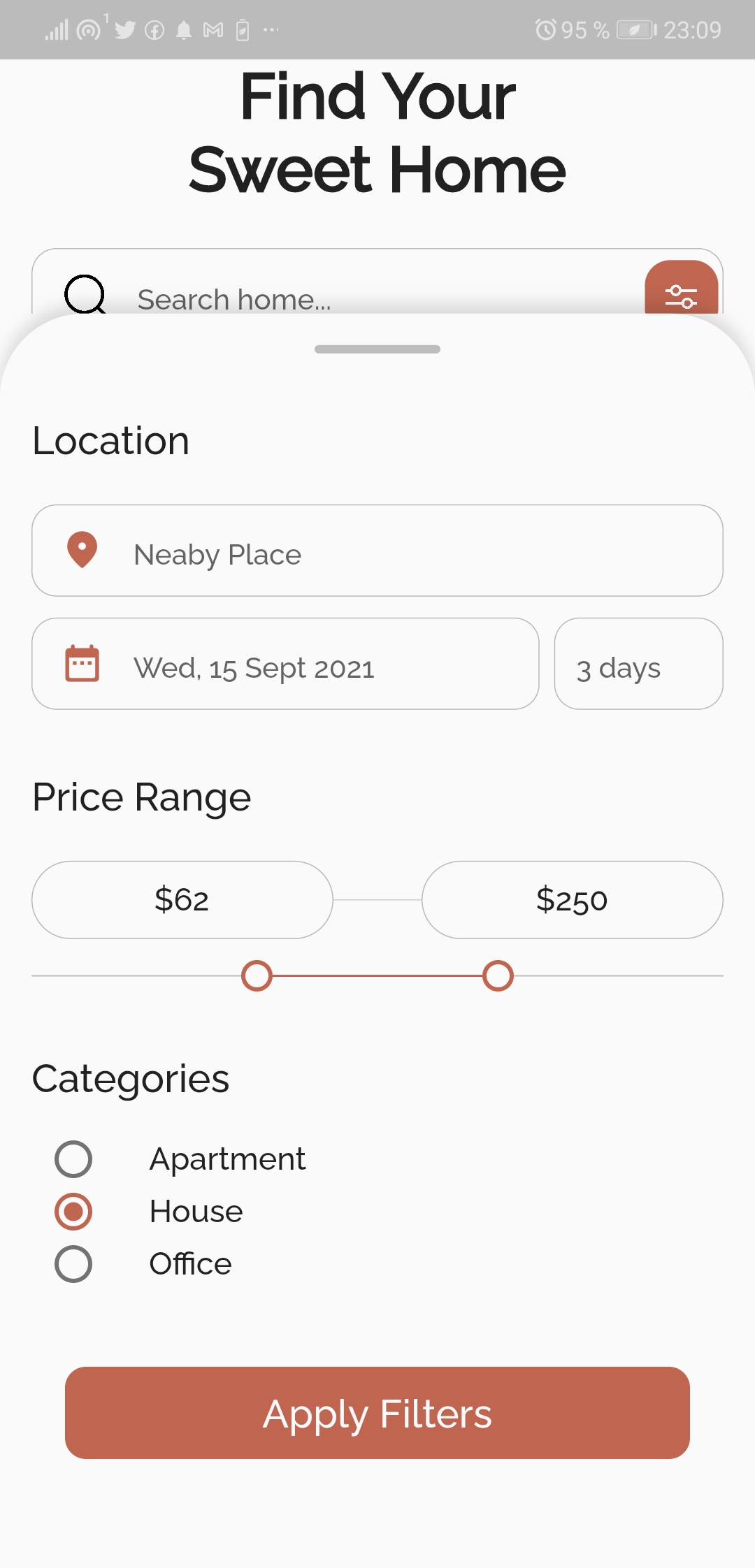
Task: Click the location pin icon
Action: [x=82, y=551]
